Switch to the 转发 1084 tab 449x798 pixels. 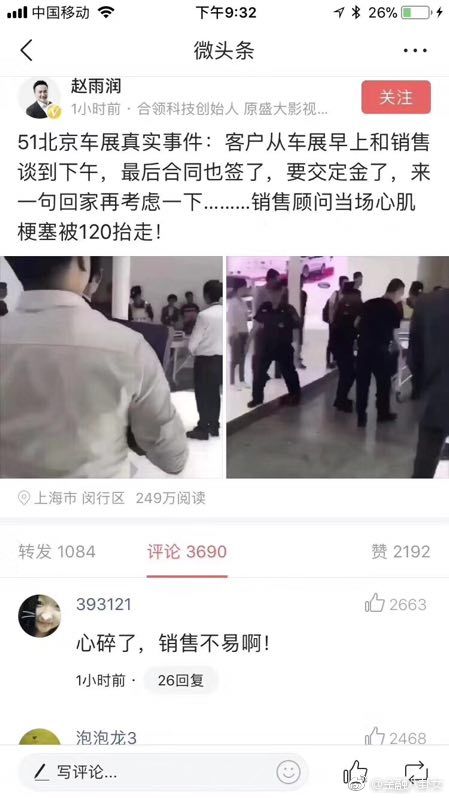pos(57,552)
